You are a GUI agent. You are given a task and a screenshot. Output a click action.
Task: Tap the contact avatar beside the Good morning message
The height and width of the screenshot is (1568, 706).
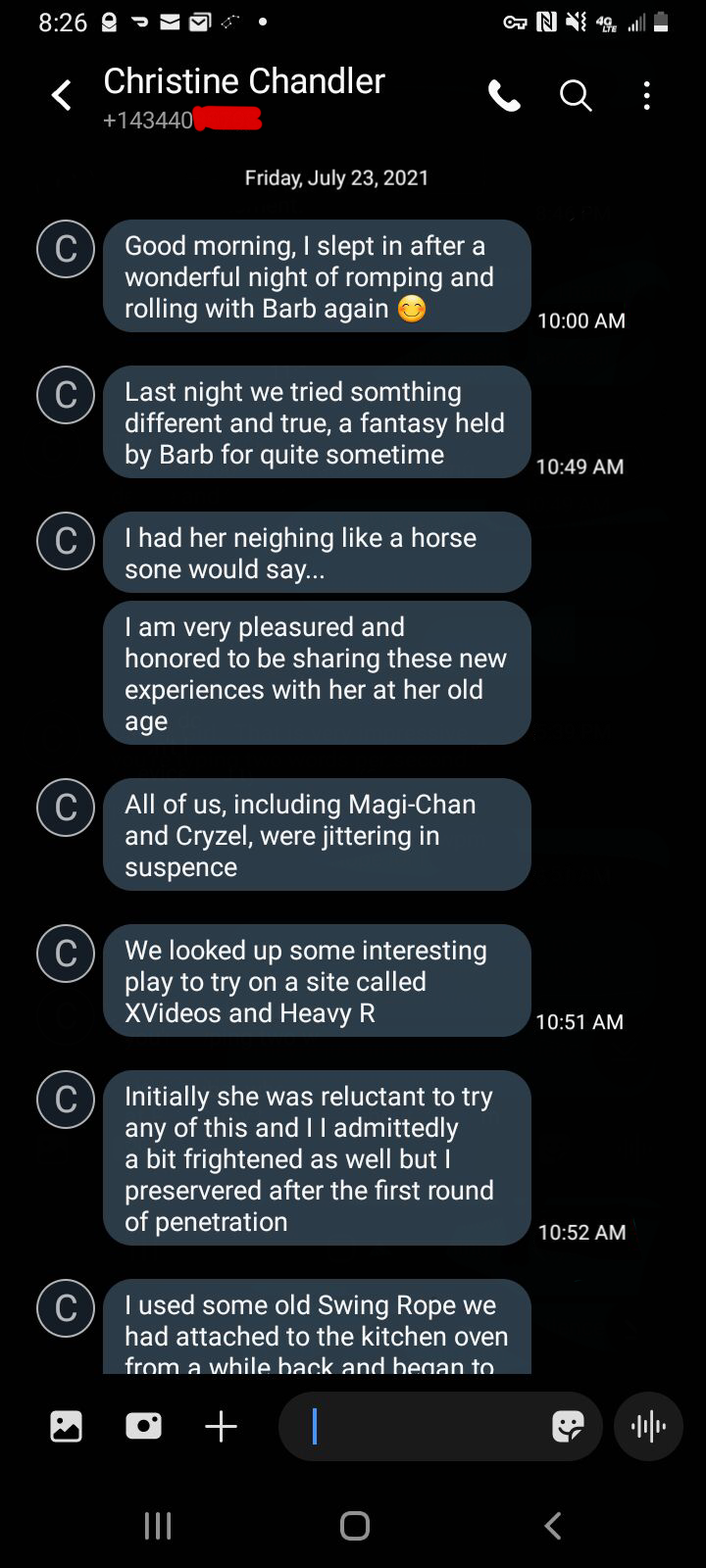coord(66,249)
